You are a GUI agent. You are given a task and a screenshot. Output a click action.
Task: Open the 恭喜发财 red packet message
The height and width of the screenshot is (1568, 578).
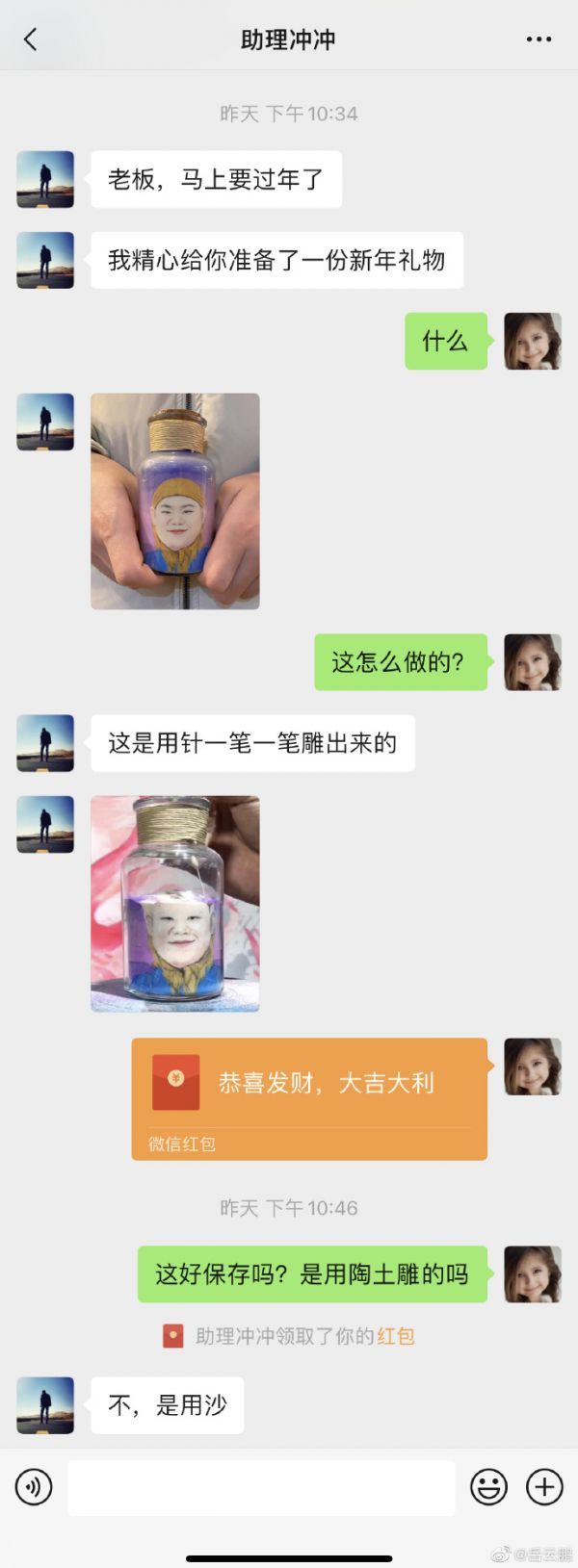point(309,1097)
